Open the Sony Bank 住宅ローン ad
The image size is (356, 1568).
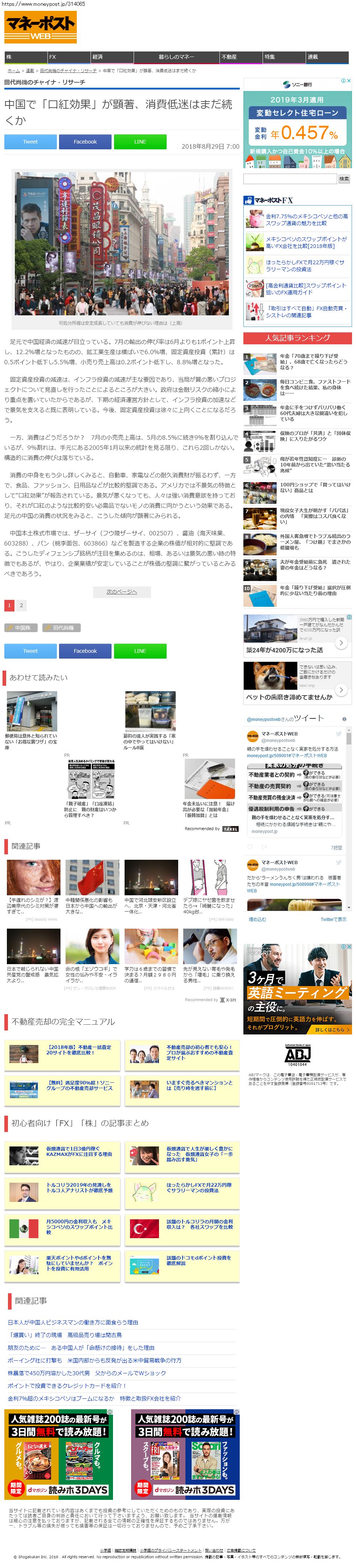coord(297,122)
